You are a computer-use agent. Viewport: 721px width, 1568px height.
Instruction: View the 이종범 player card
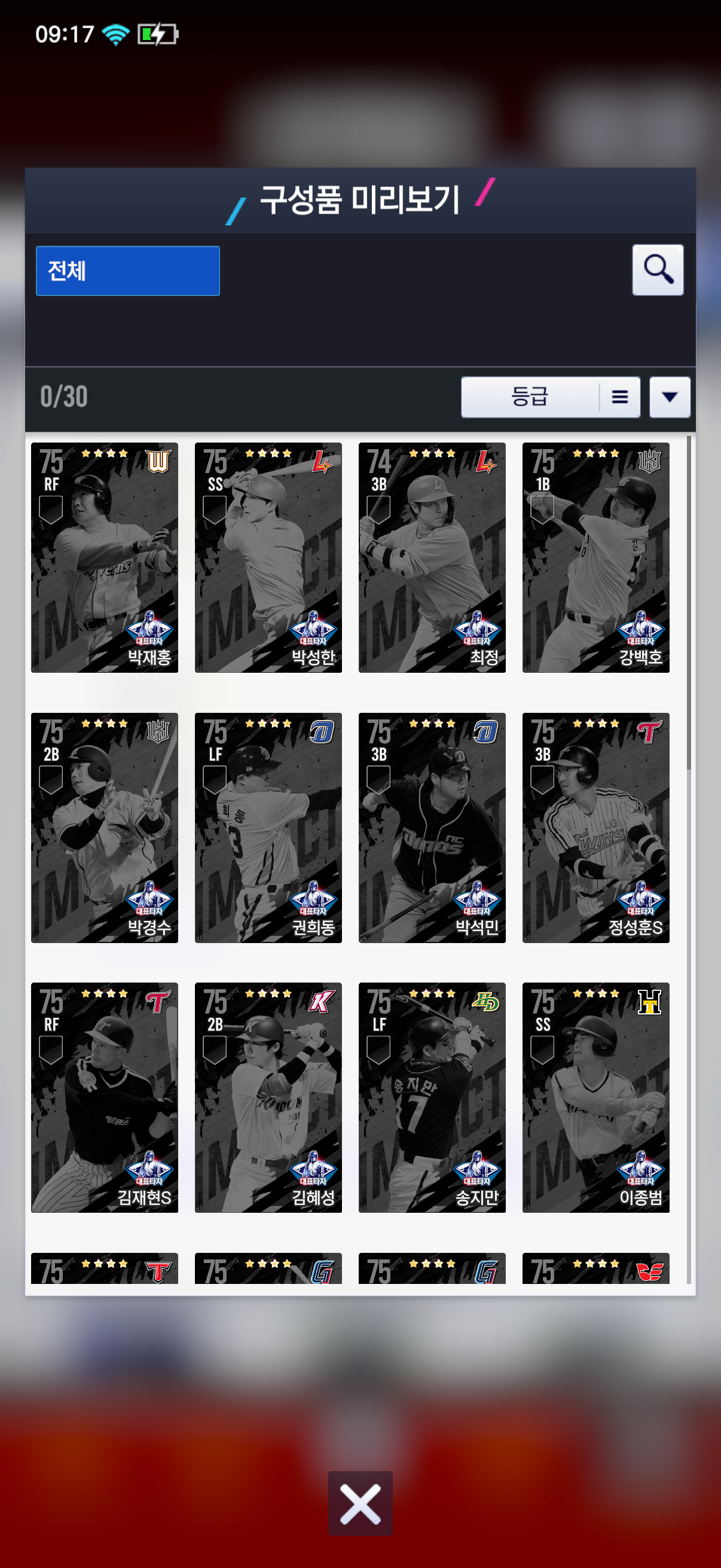coord(595,1097)
